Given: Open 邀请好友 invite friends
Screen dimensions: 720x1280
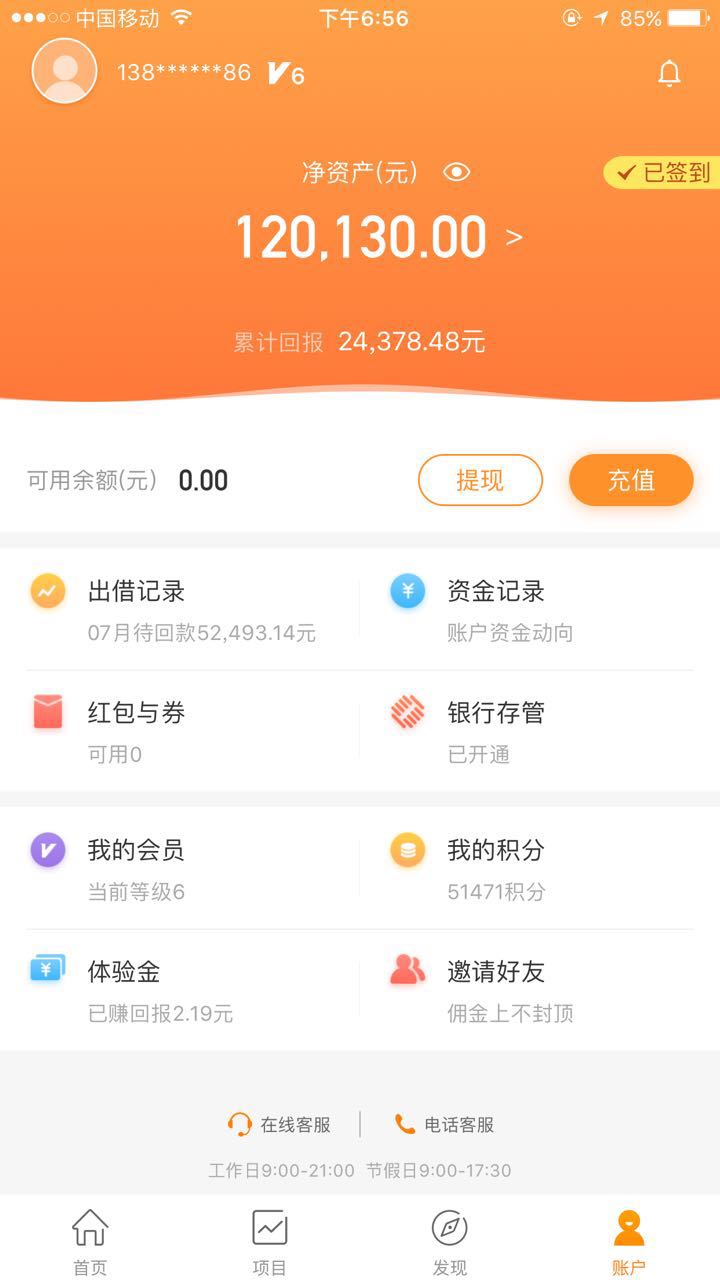Looking at the screenshot, I should point(540,990).
